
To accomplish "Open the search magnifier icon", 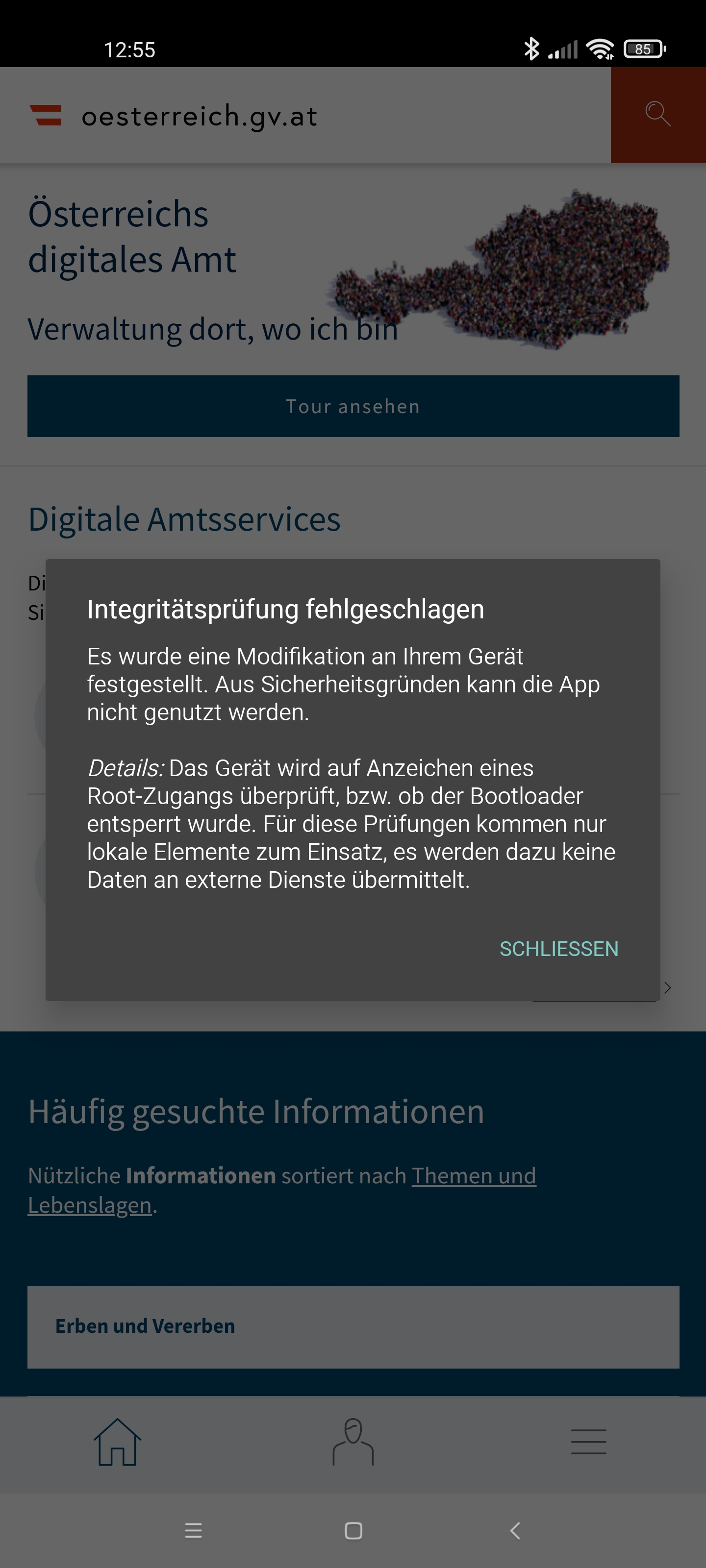I will [658, 115].
